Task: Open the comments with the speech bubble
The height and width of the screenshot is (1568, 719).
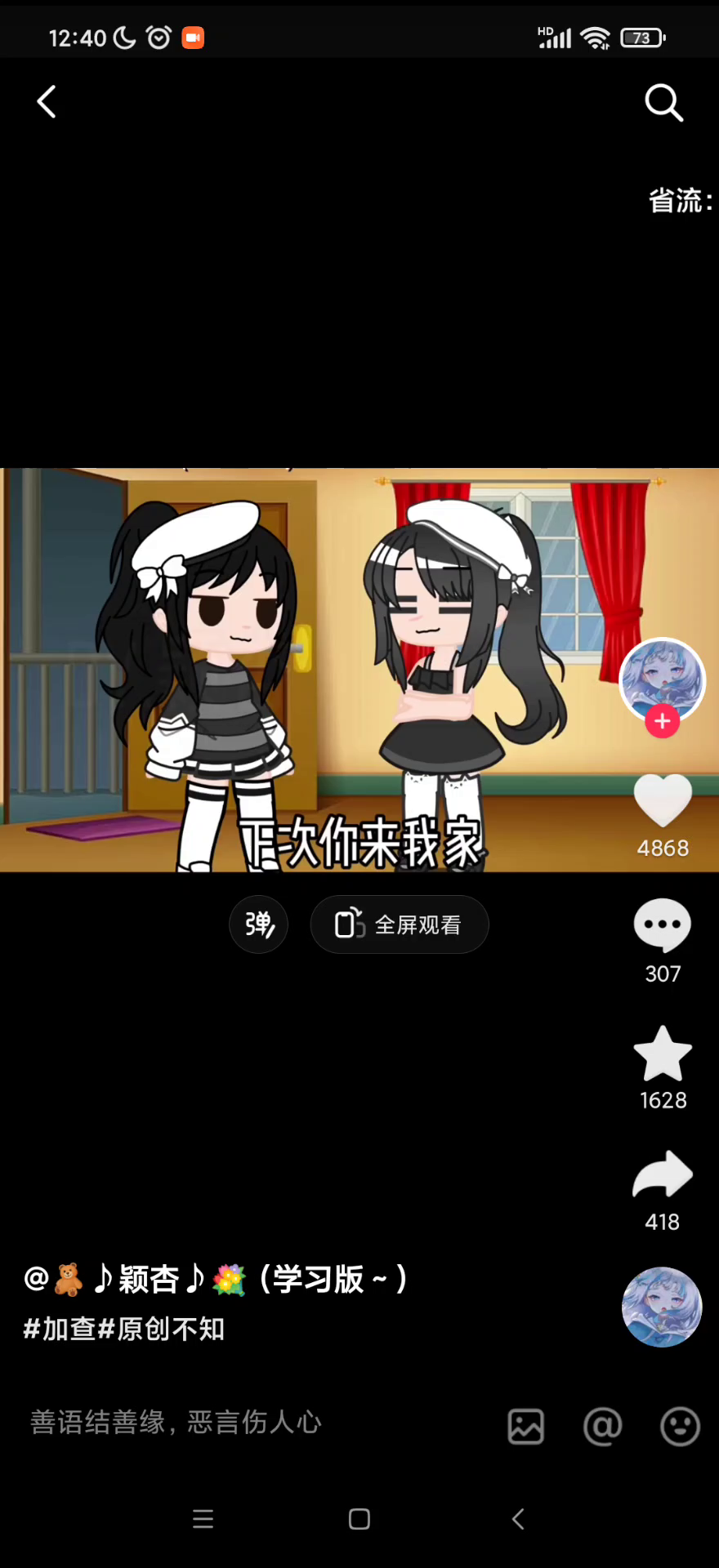Action: point(663,925)
